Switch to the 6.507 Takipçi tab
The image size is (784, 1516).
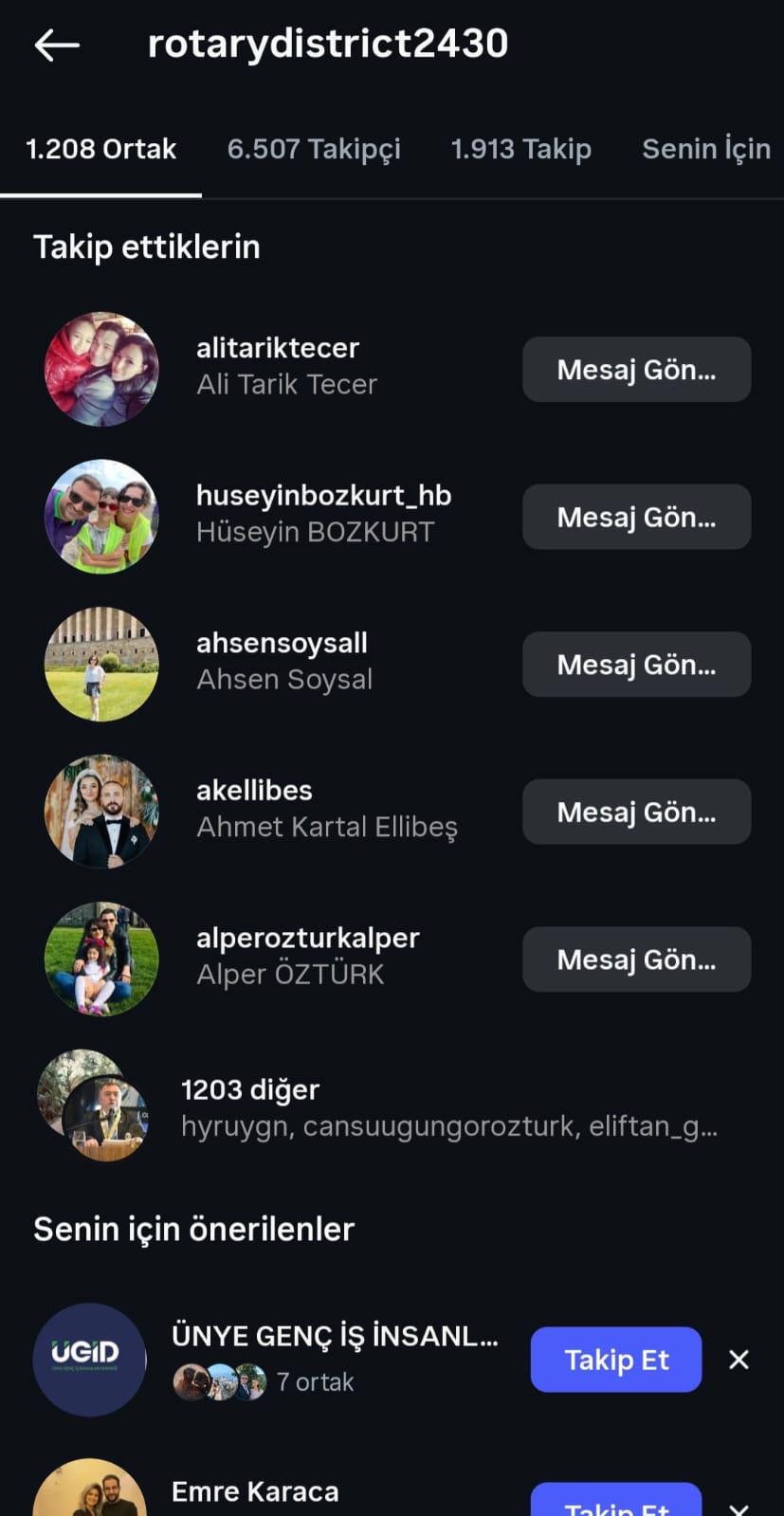pos(314,149)
